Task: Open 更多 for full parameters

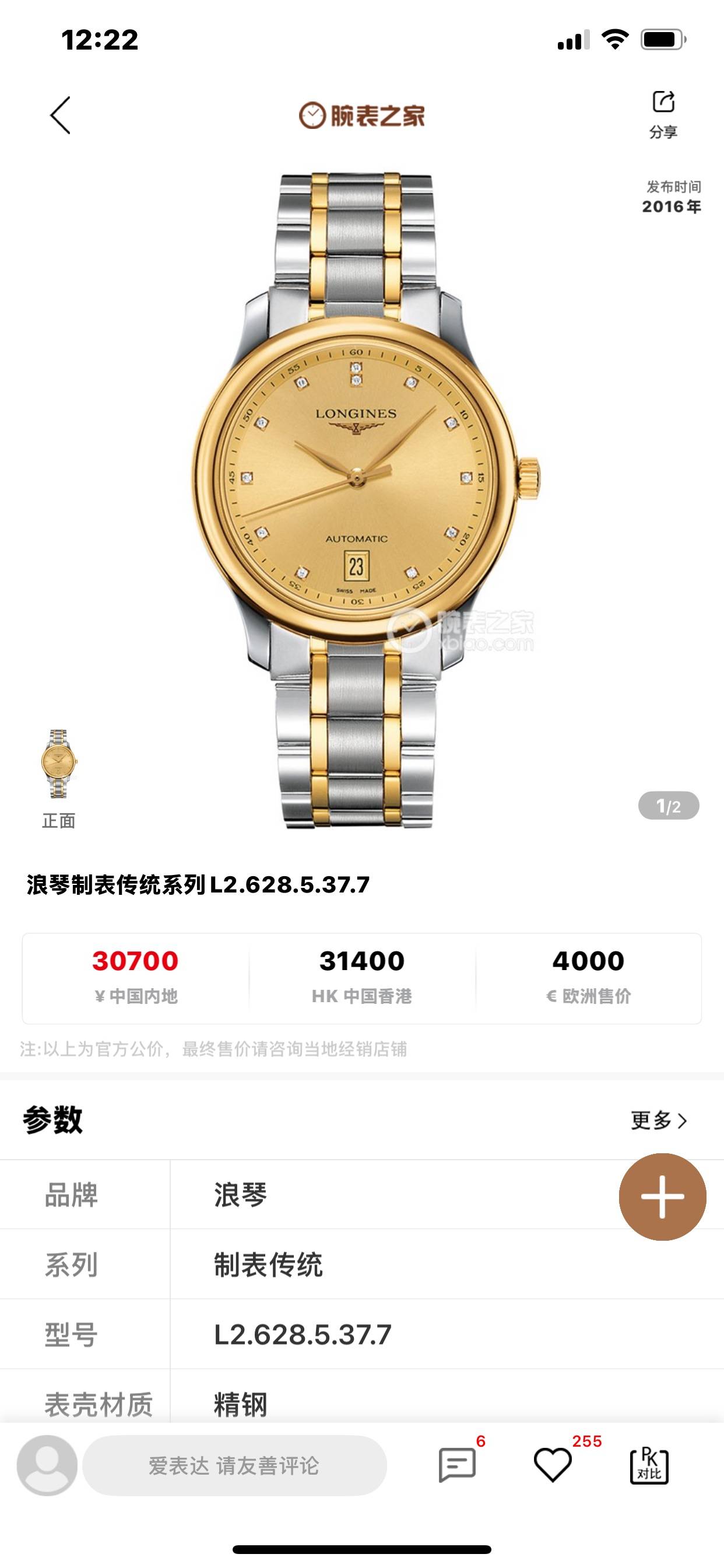Action: (659, 1120)
